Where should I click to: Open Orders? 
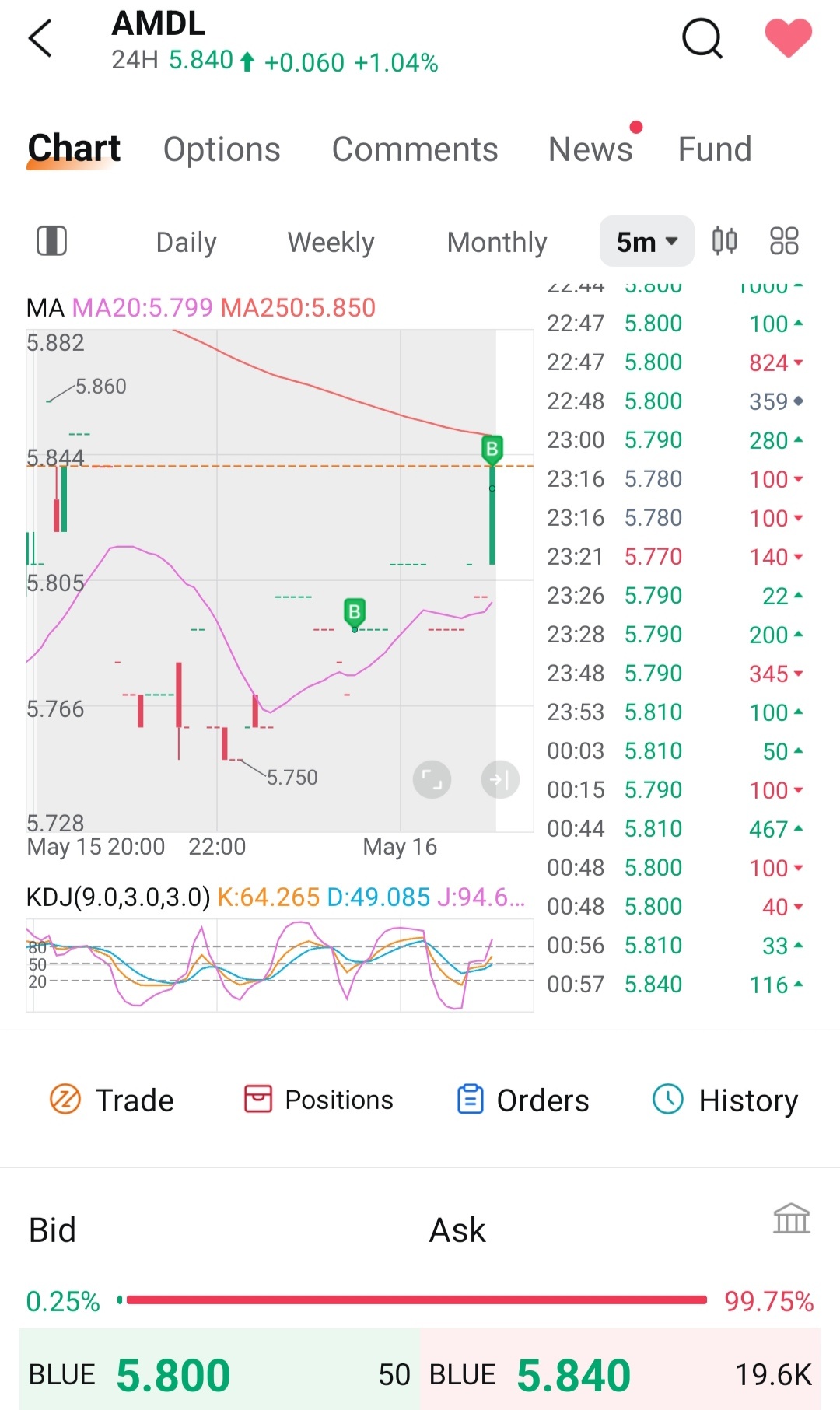coord(523,1100)
